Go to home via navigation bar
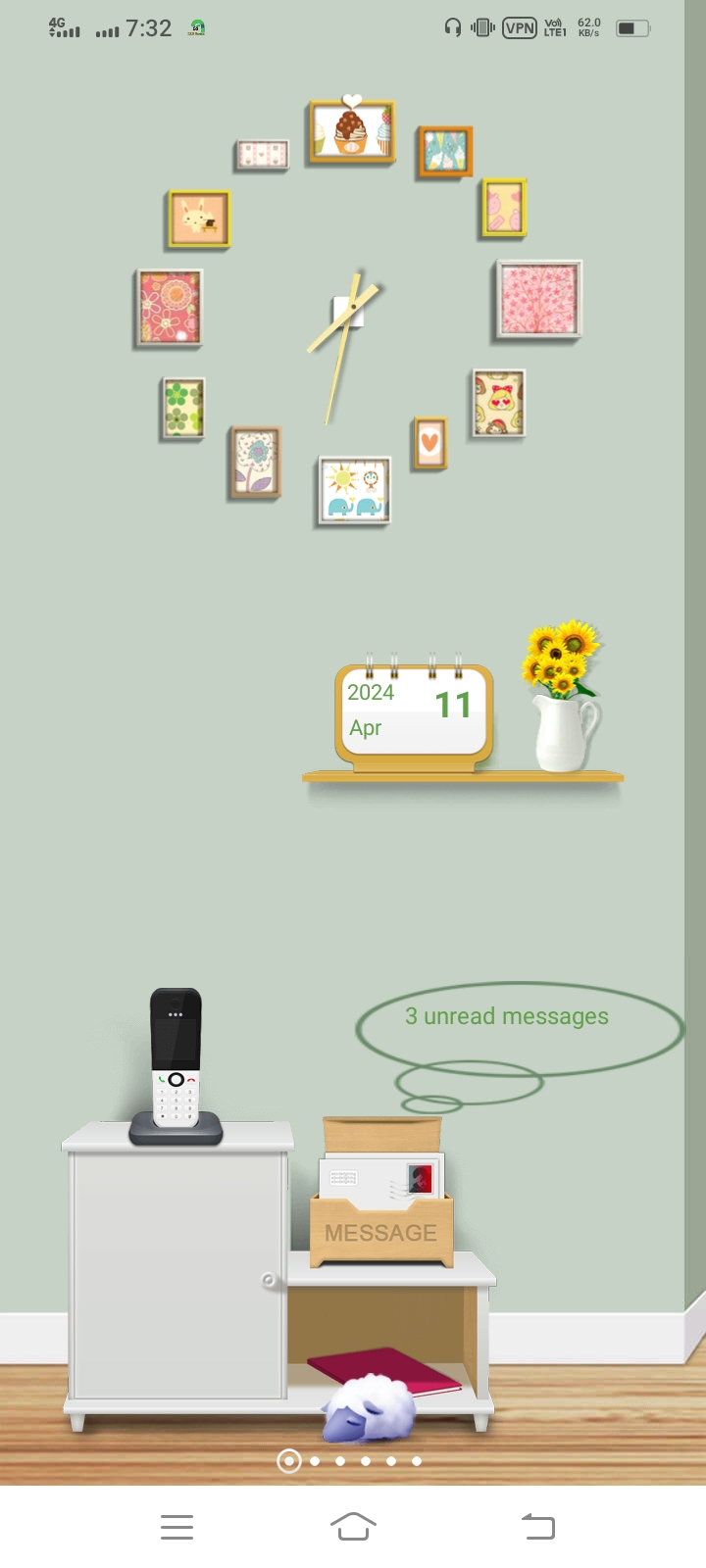 coord(353,1526)
